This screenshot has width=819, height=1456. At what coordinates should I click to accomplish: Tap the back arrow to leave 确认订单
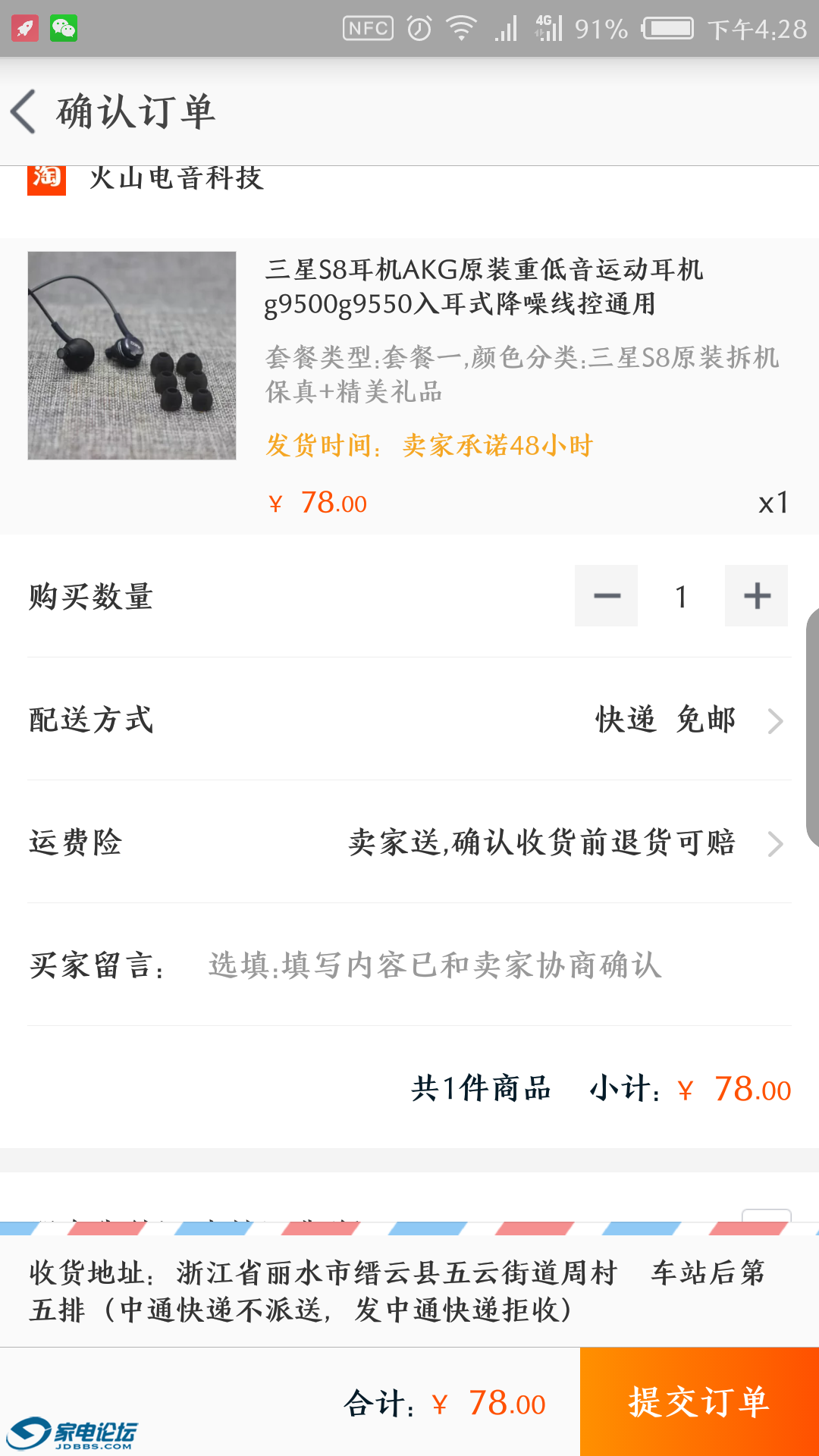coord(24,110)
